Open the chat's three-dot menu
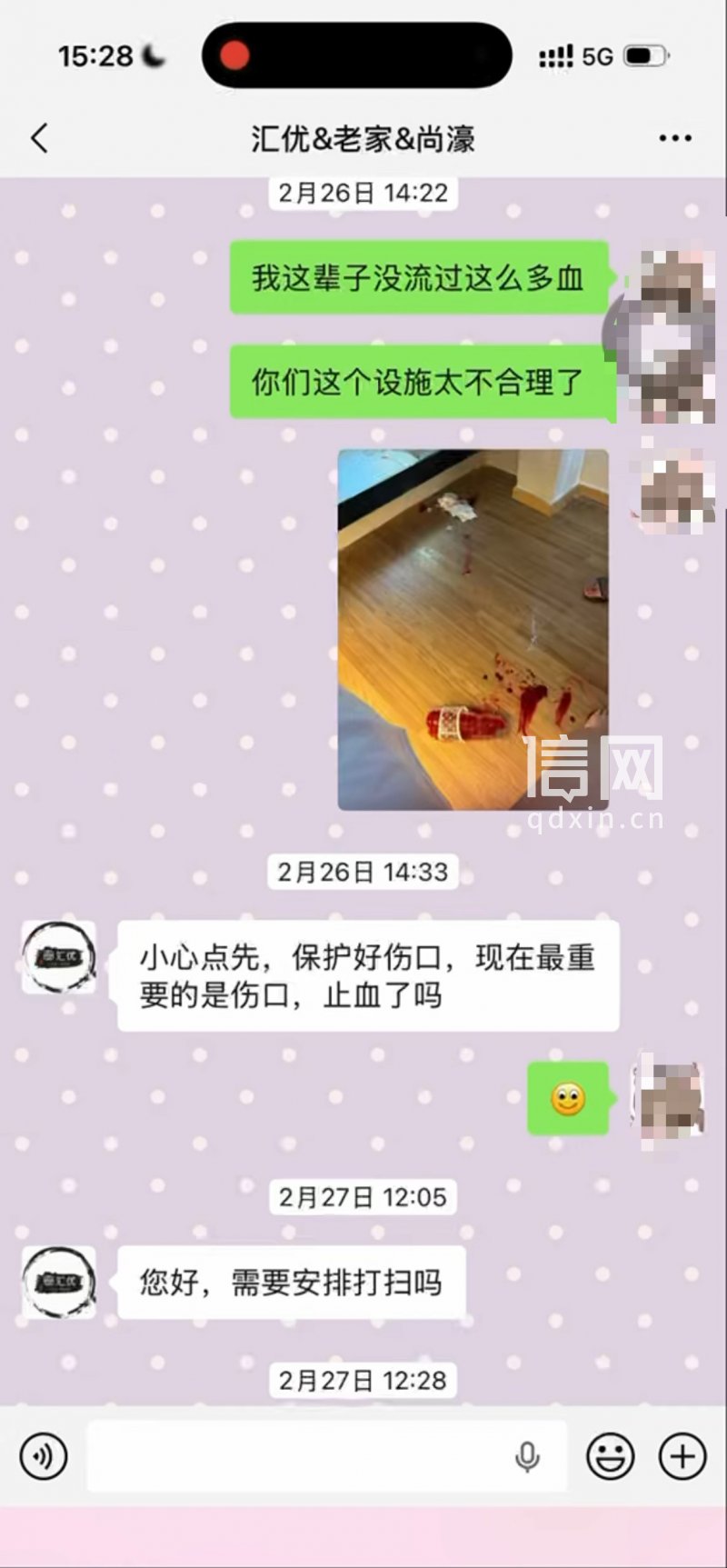Image resolution: width=727 pixels, height=1568 pixels. point(674,139)
